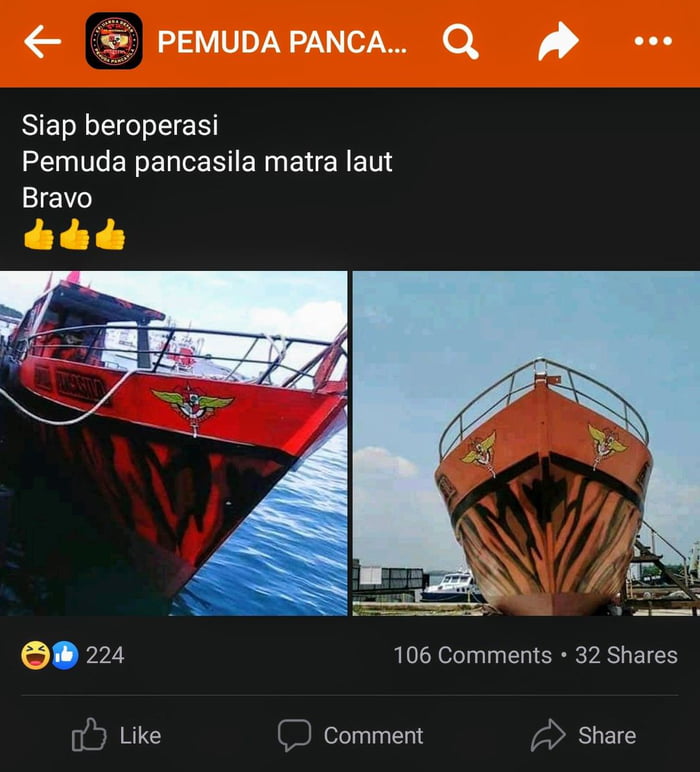Tap the share arrow in the header
This screenshot has height=772, width=700.
(558, 42)
